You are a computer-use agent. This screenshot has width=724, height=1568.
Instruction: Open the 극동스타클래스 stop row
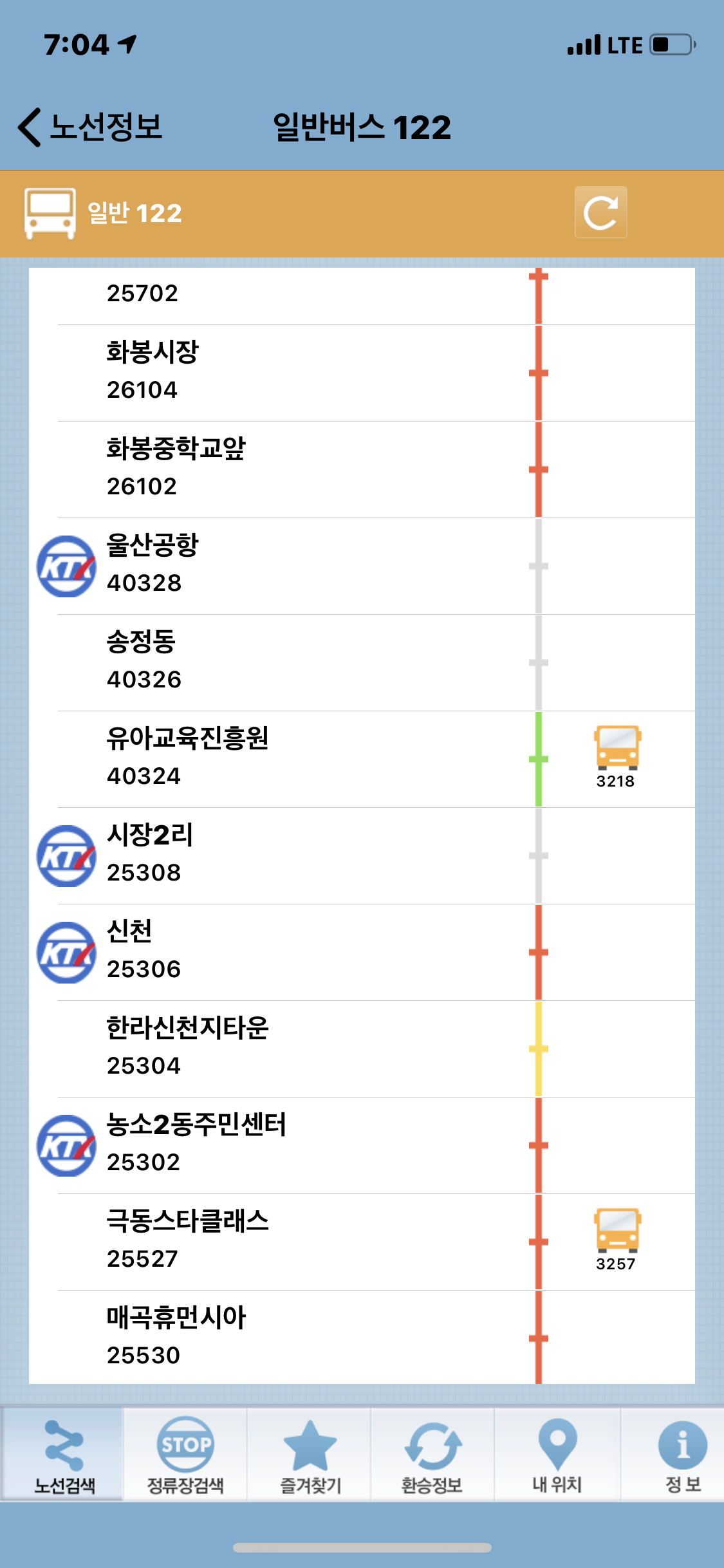[x=362, y=1242]
